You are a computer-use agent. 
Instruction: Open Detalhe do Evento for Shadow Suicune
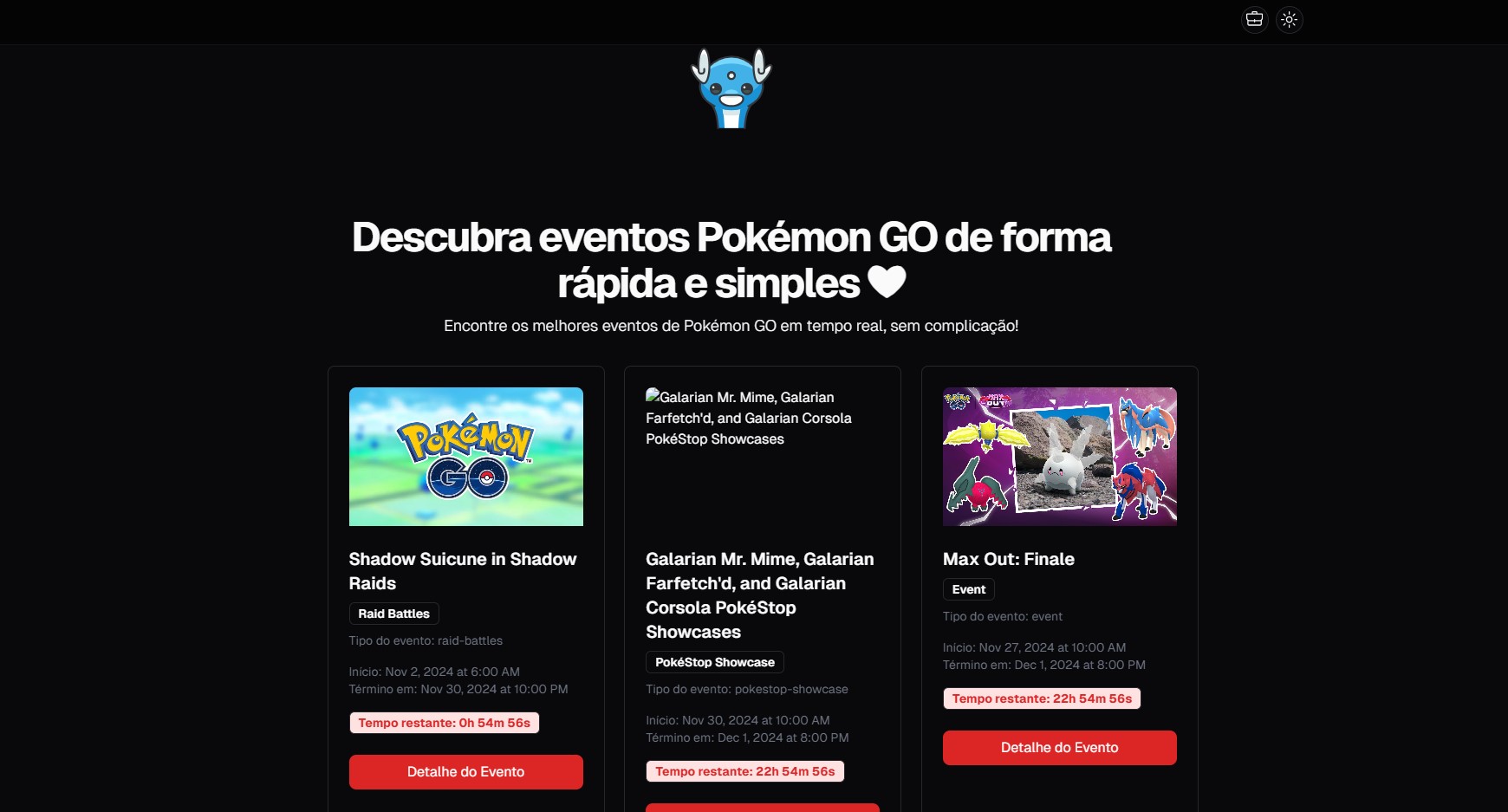pyautogui.click(x=465, y=771)
